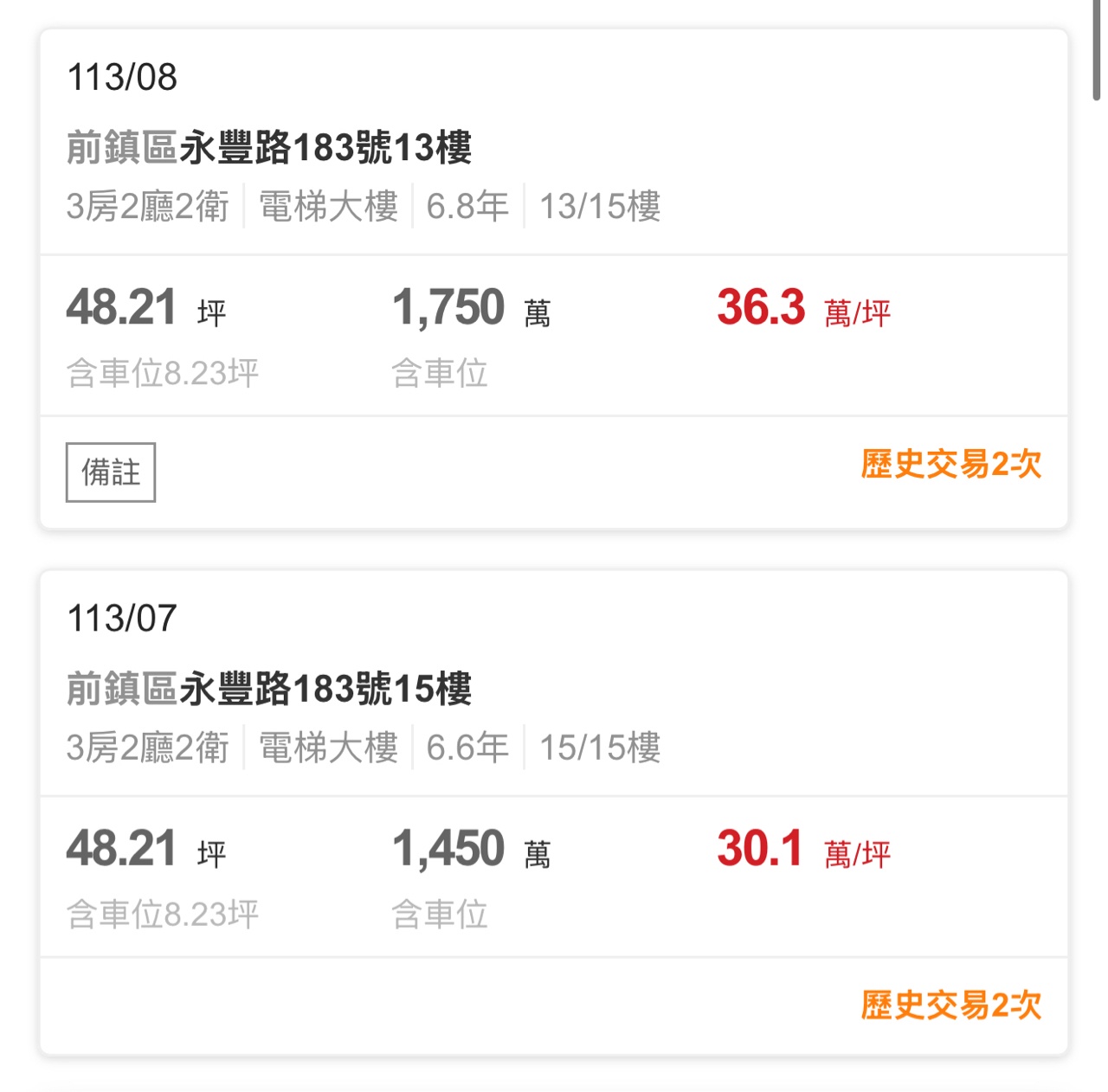1108x1092 pixels.
Task: View 歷史交易2次 for 永豐路183號13樓
Action: 950,465
